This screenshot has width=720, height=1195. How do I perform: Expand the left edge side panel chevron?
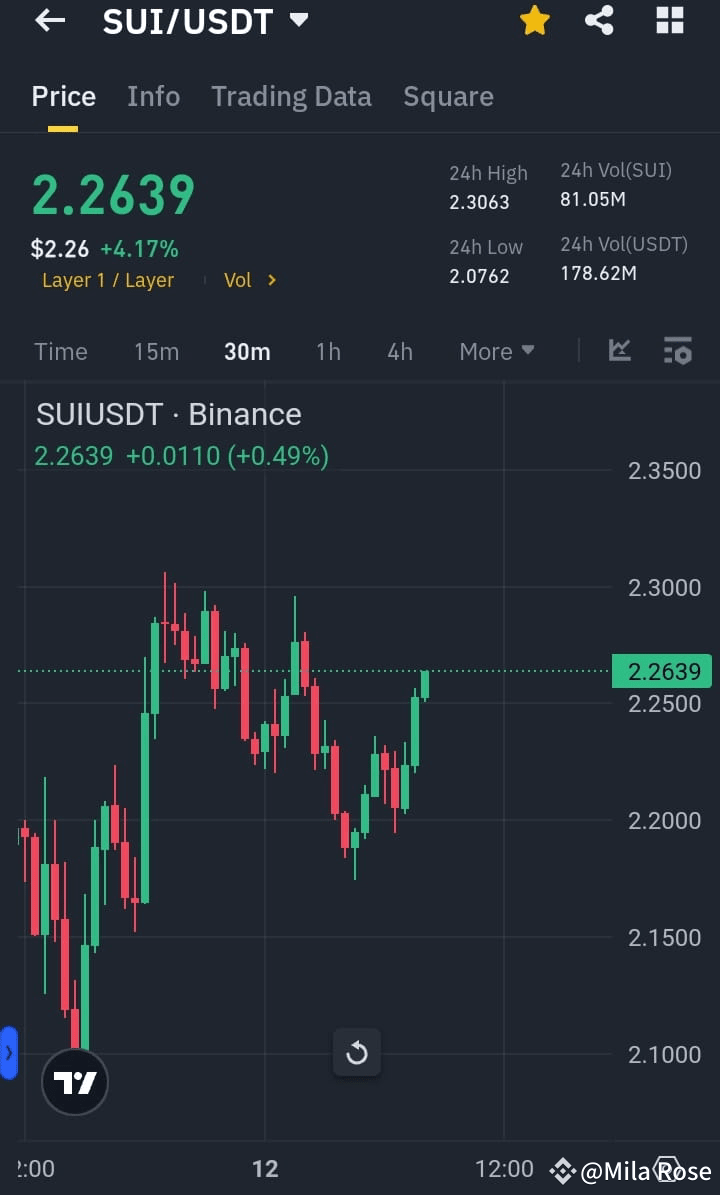coord(10,1053)
